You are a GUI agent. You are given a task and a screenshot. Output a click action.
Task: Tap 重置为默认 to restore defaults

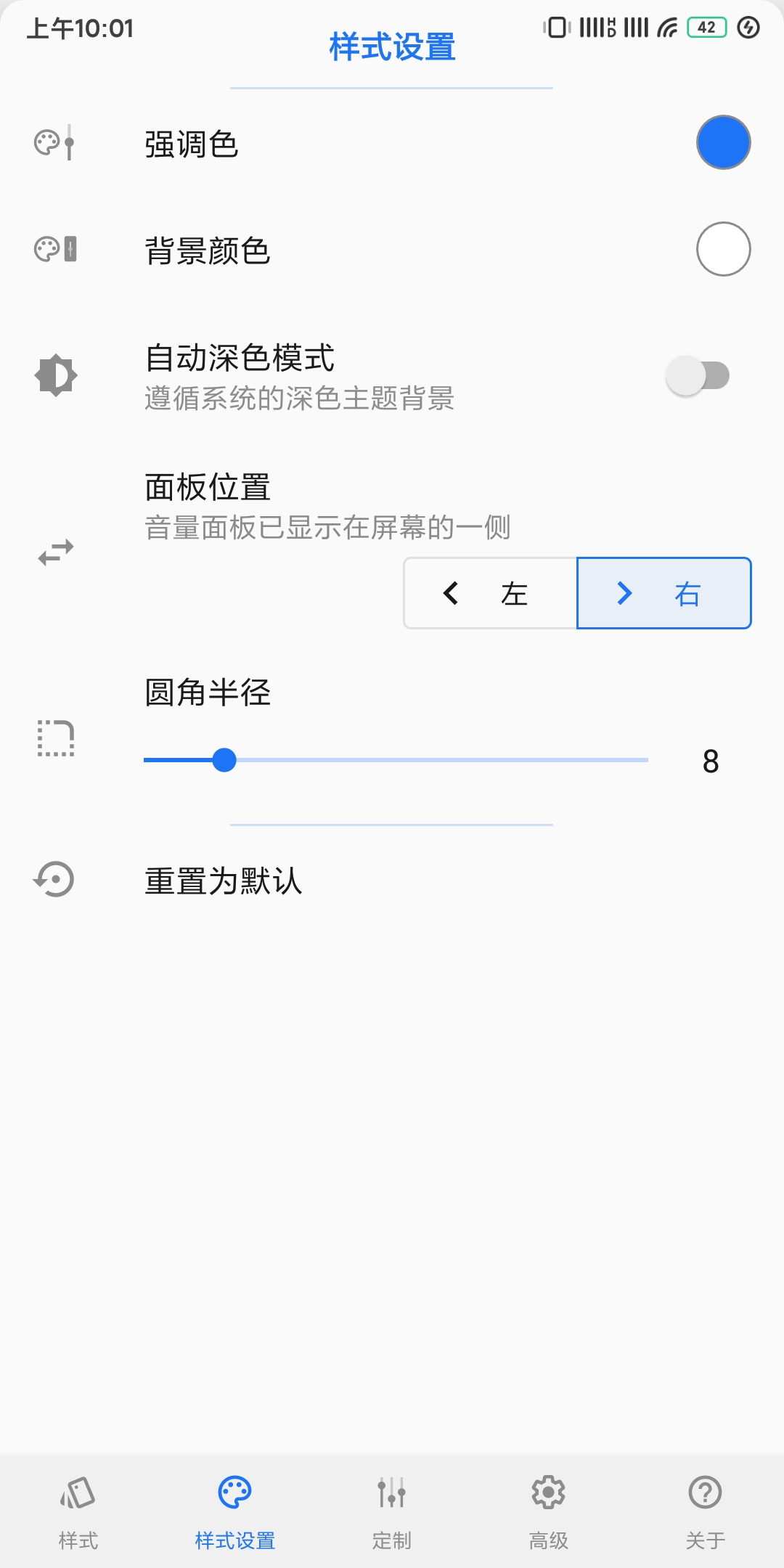coord(223,881)
